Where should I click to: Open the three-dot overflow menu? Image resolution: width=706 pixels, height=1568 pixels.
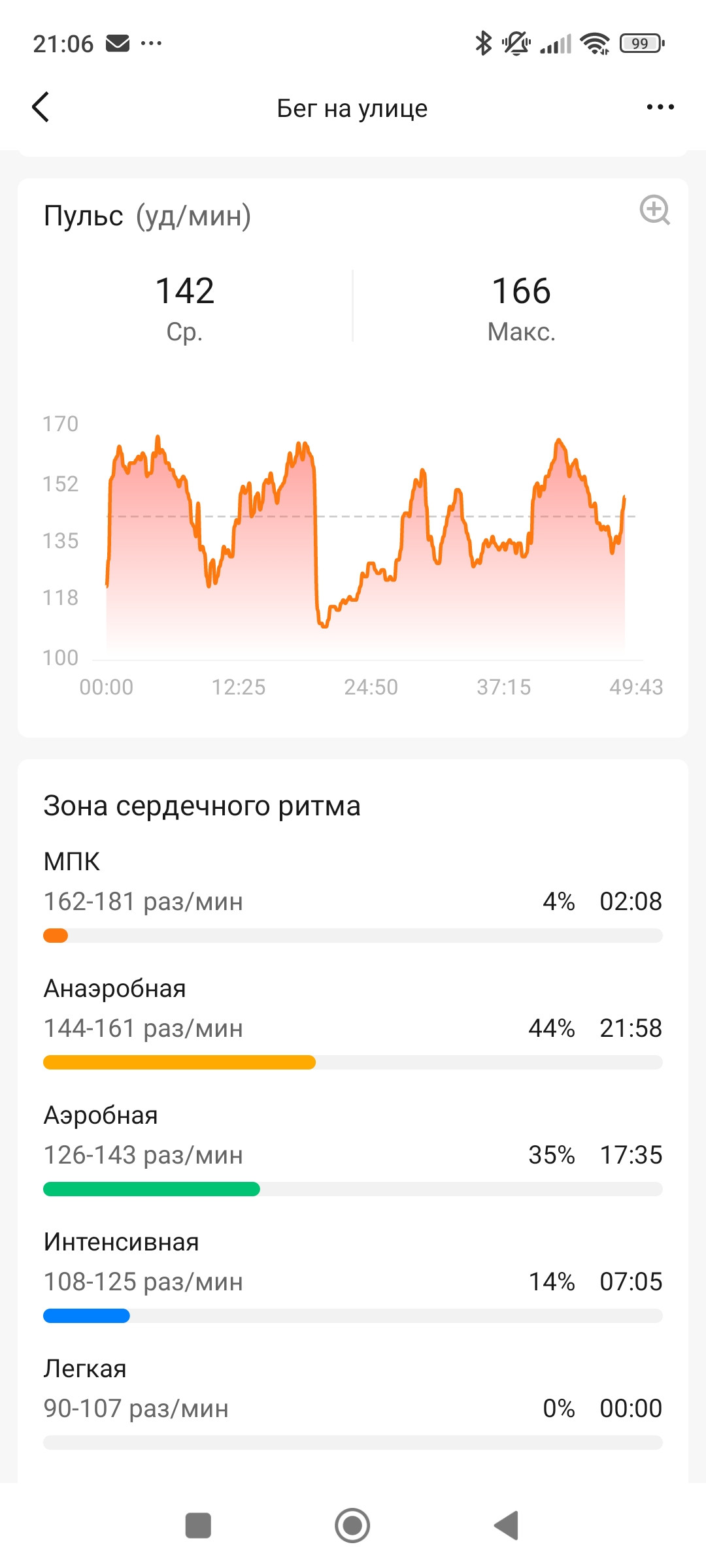point(660,107)
